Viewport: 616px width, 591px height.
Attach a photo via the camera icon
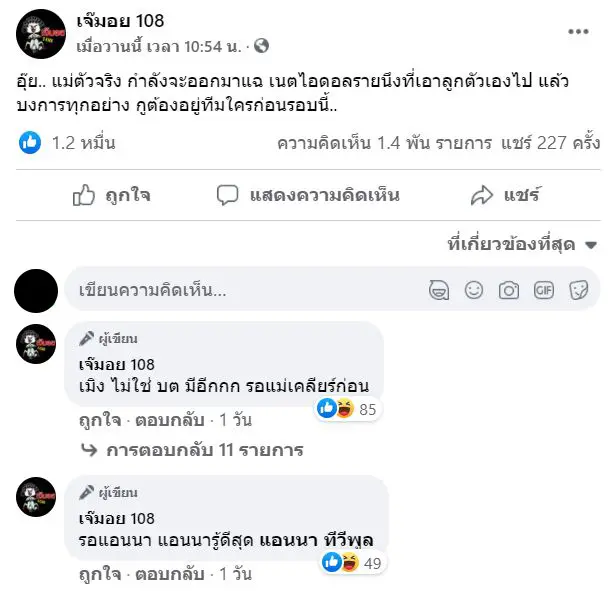pos(509,290)
